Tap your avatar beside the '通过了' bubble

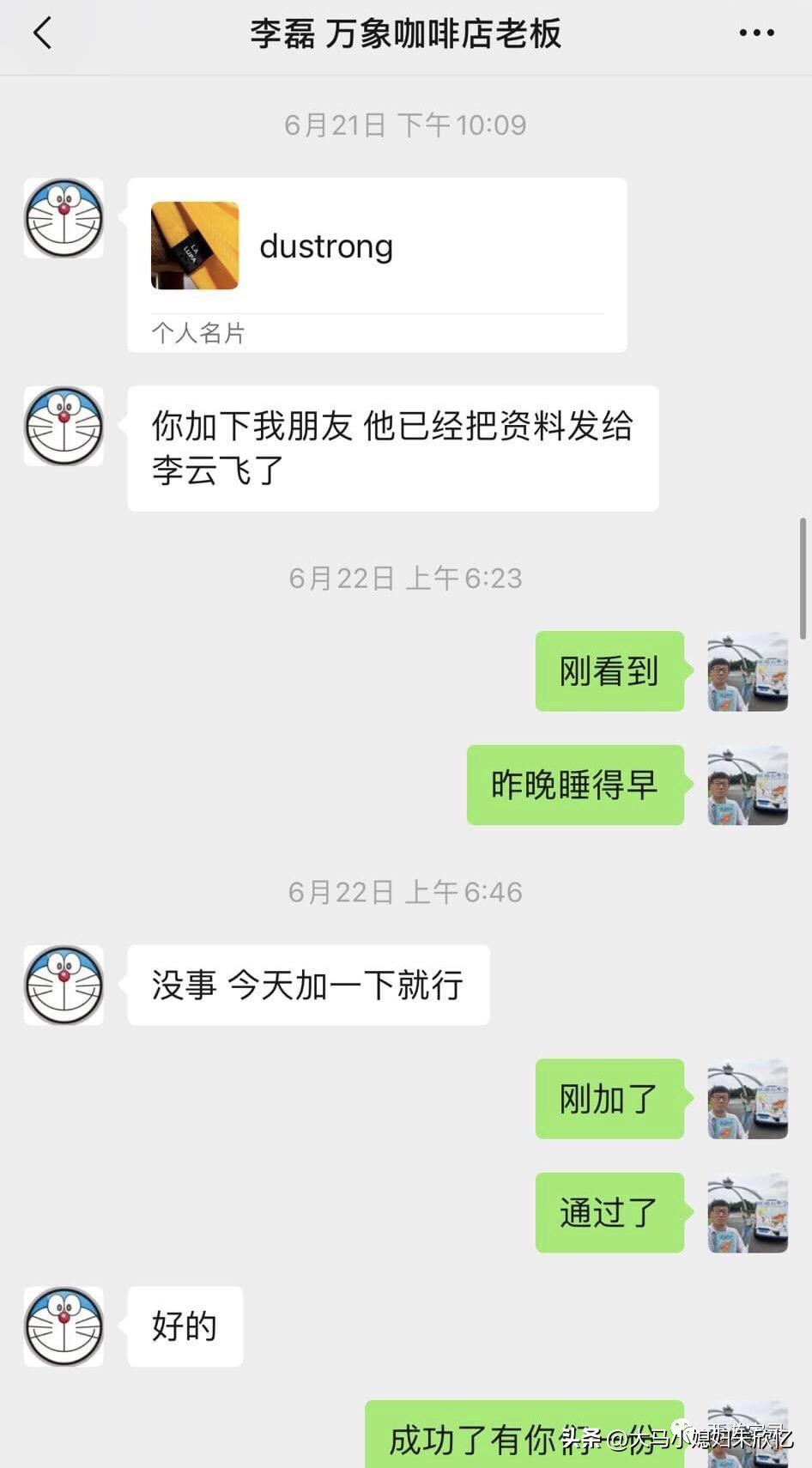747,1213
